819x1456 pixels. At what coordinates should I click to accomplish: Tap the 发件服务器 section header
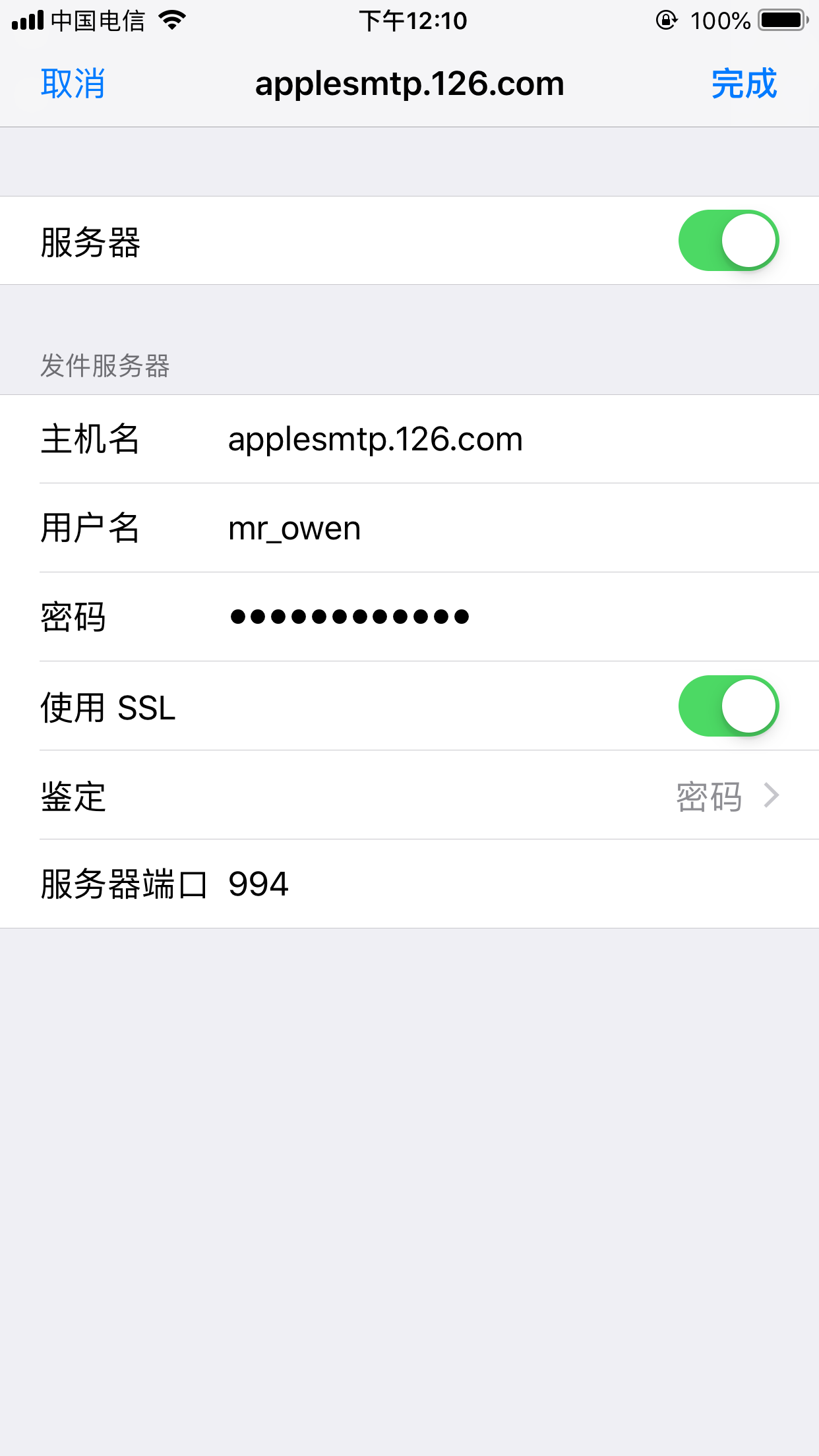[104, 367]
